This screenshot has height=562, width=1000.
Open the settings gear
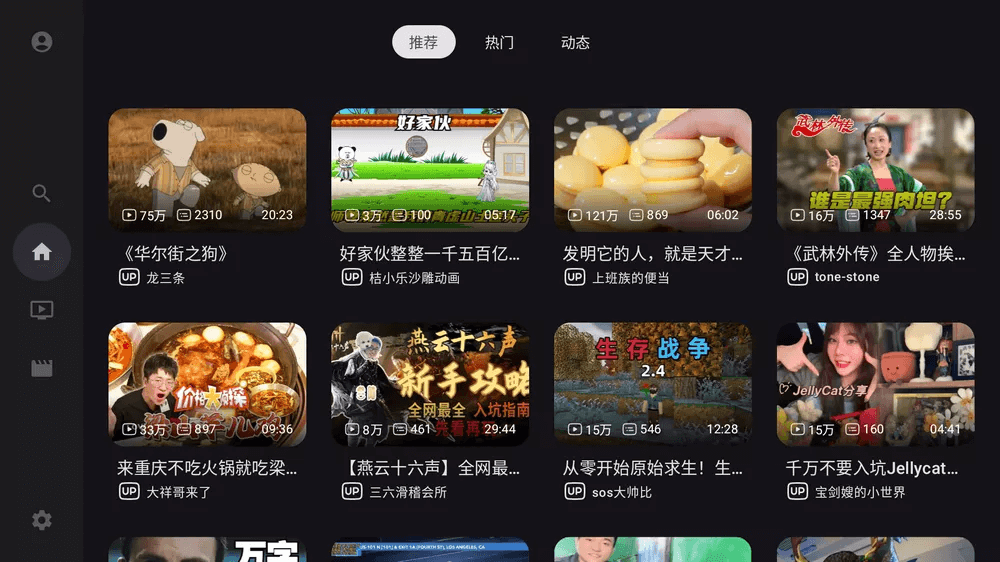[41, 520]
